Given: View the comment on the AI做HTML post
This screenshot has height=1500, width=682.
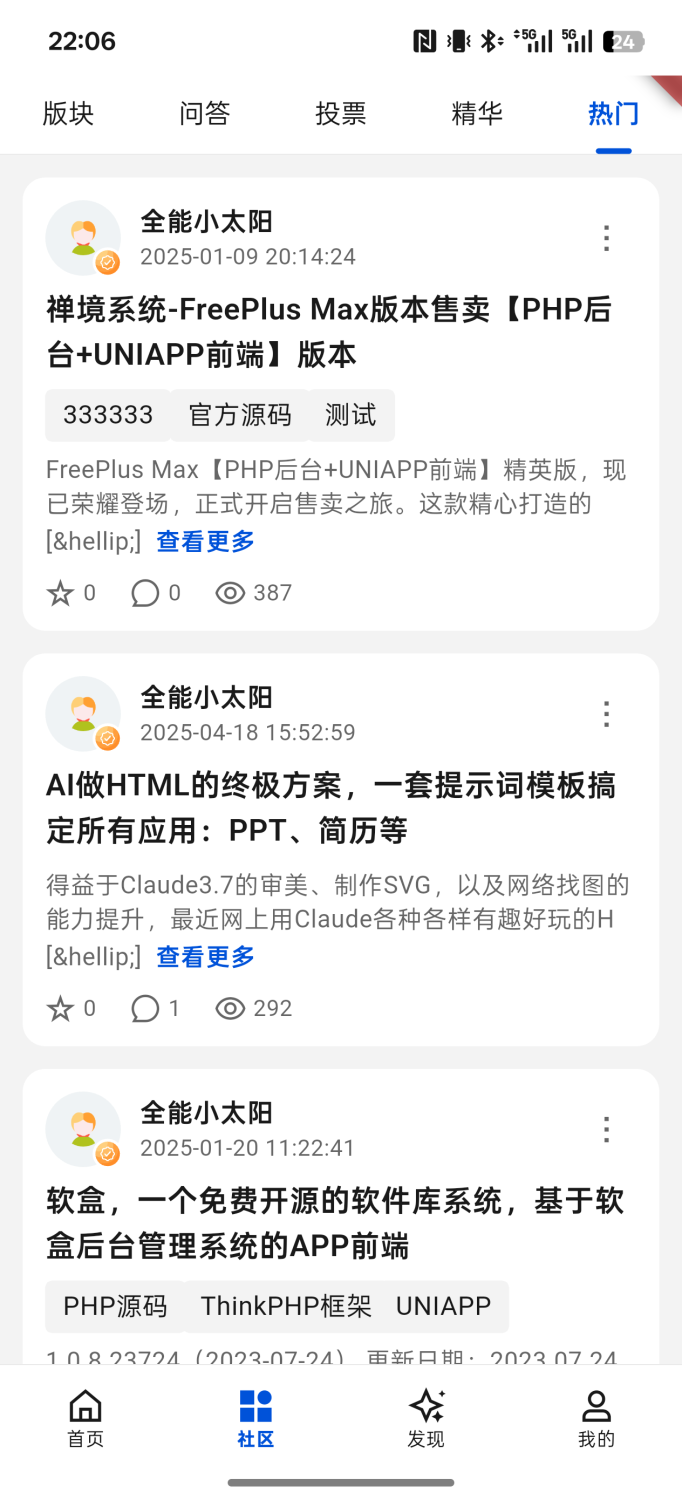Looking at the screenshot, I should (x=146, y=1009).
